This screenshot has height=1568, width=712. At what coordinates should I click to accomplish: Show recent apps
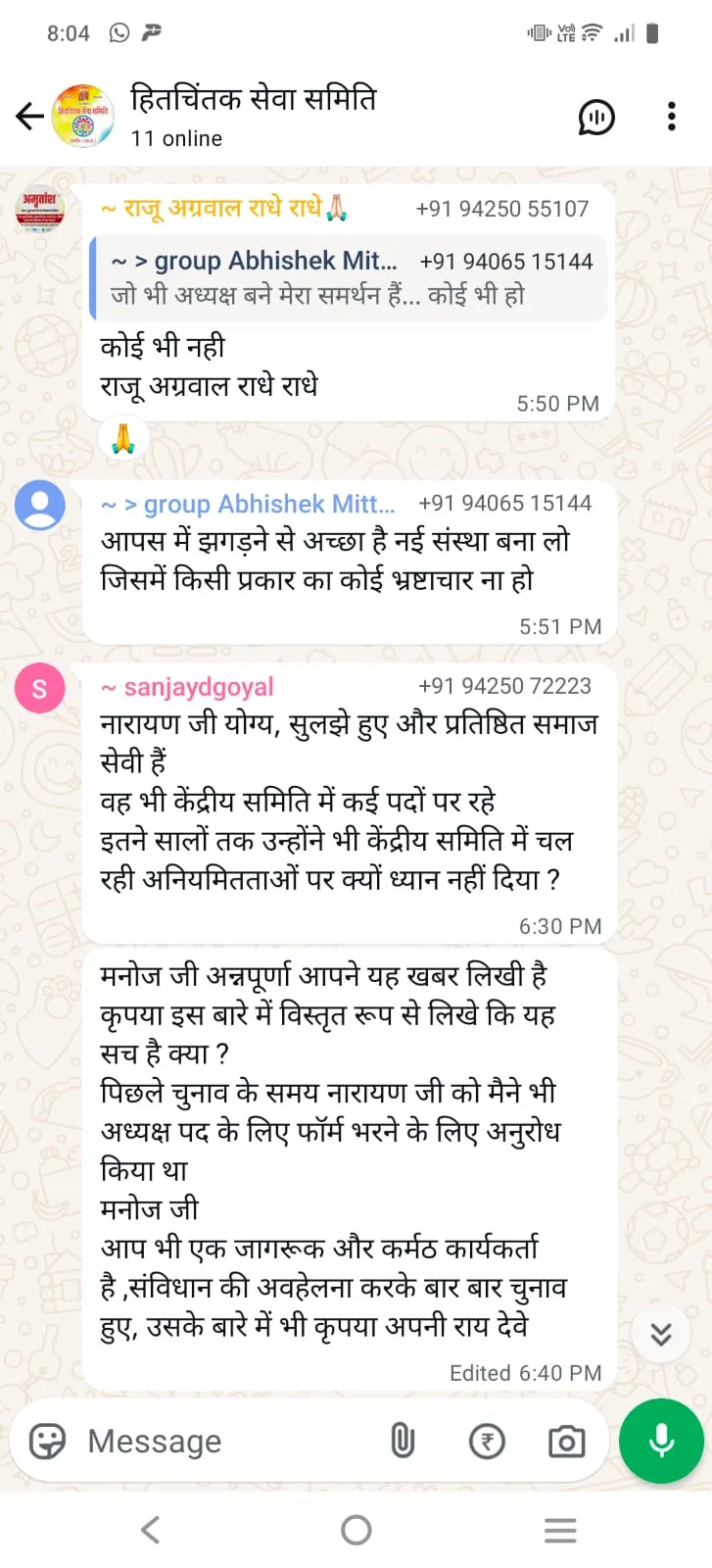(560, 1530)
